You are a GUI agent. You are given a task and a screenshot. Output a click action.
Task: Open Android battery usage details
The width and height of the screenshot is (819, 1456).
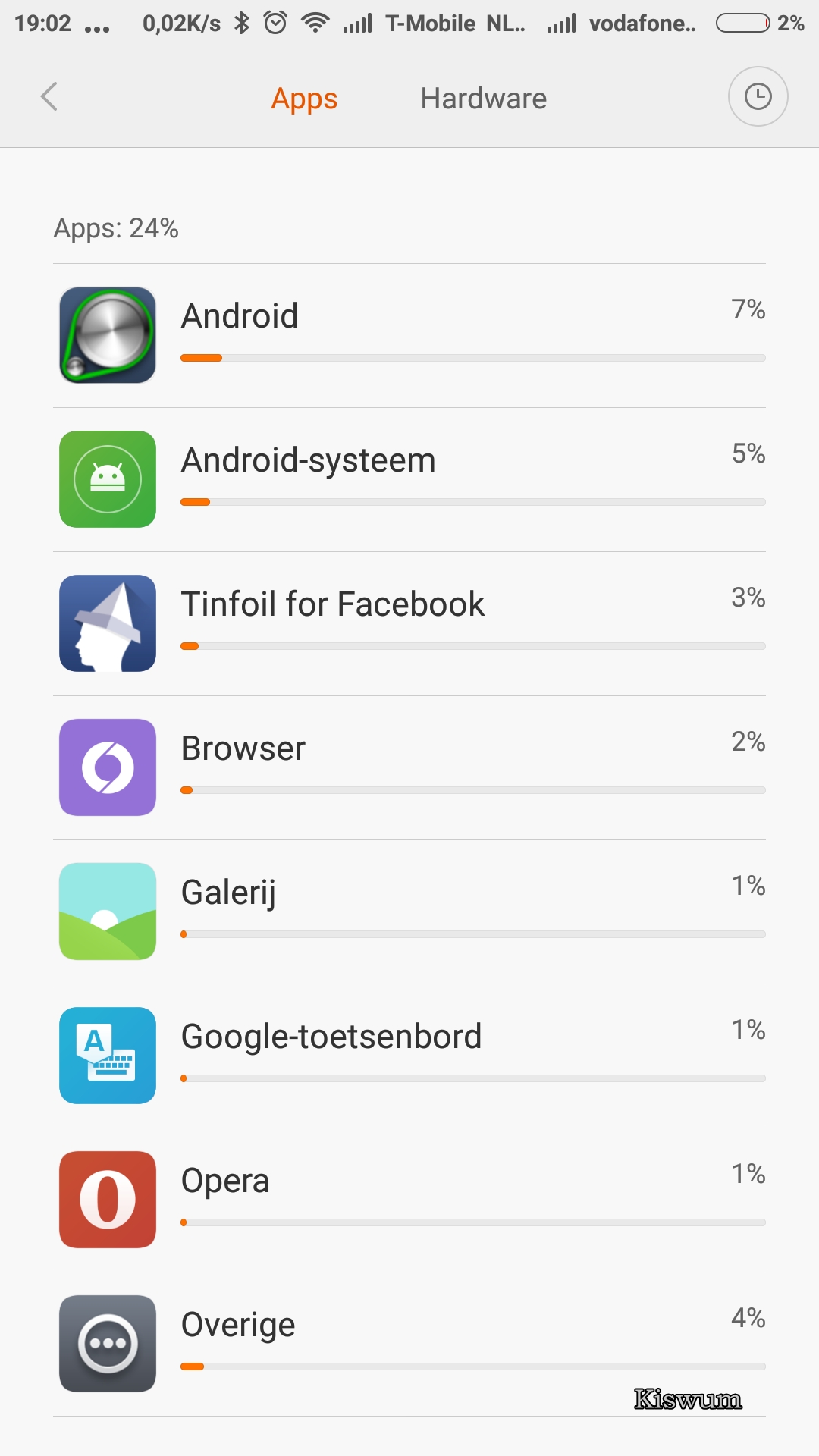[409, 336]
